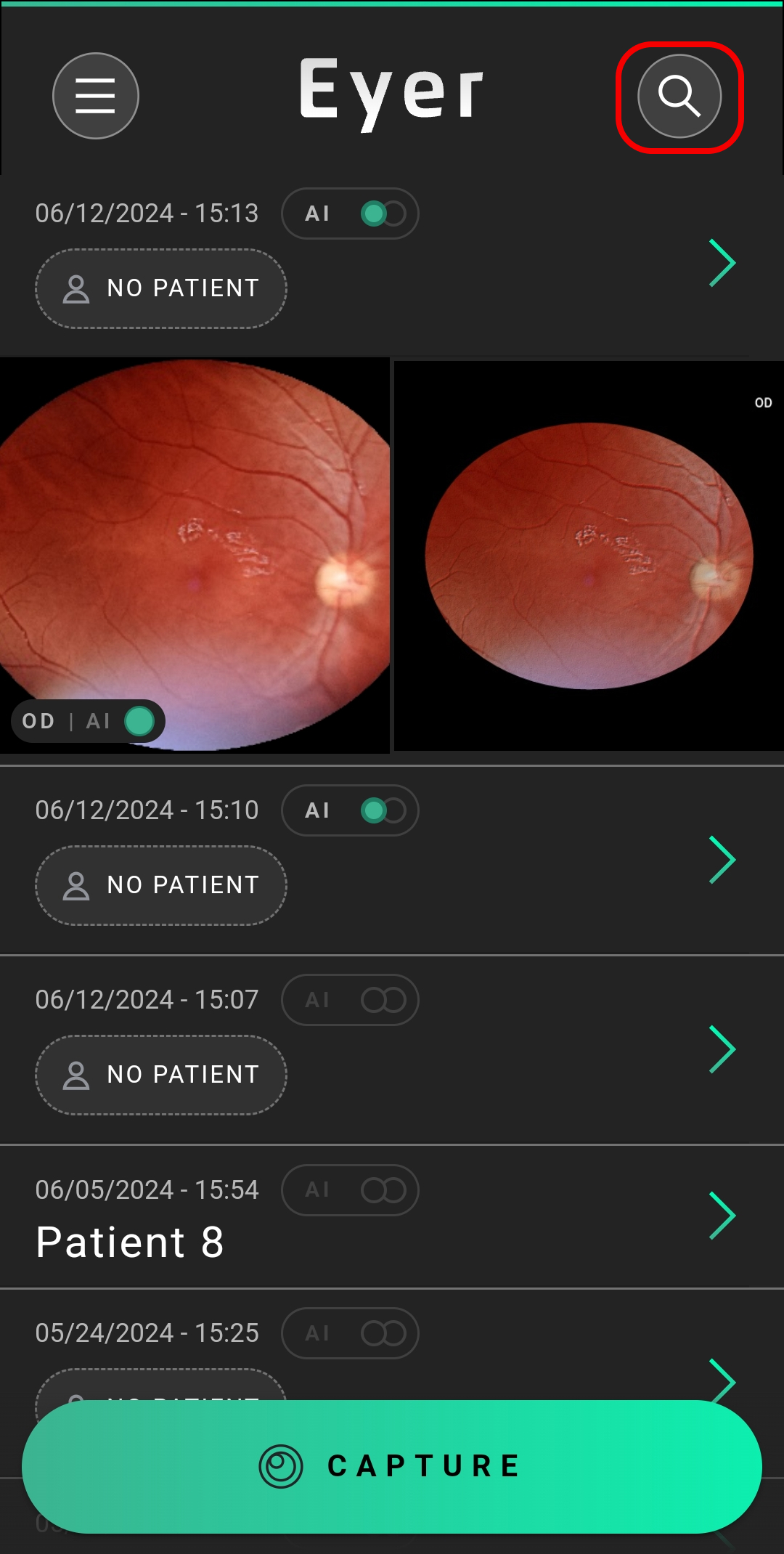Open the 15:13 exam with the chevron
This screenshot has width=784, height=1554.
tap(722, 263)
